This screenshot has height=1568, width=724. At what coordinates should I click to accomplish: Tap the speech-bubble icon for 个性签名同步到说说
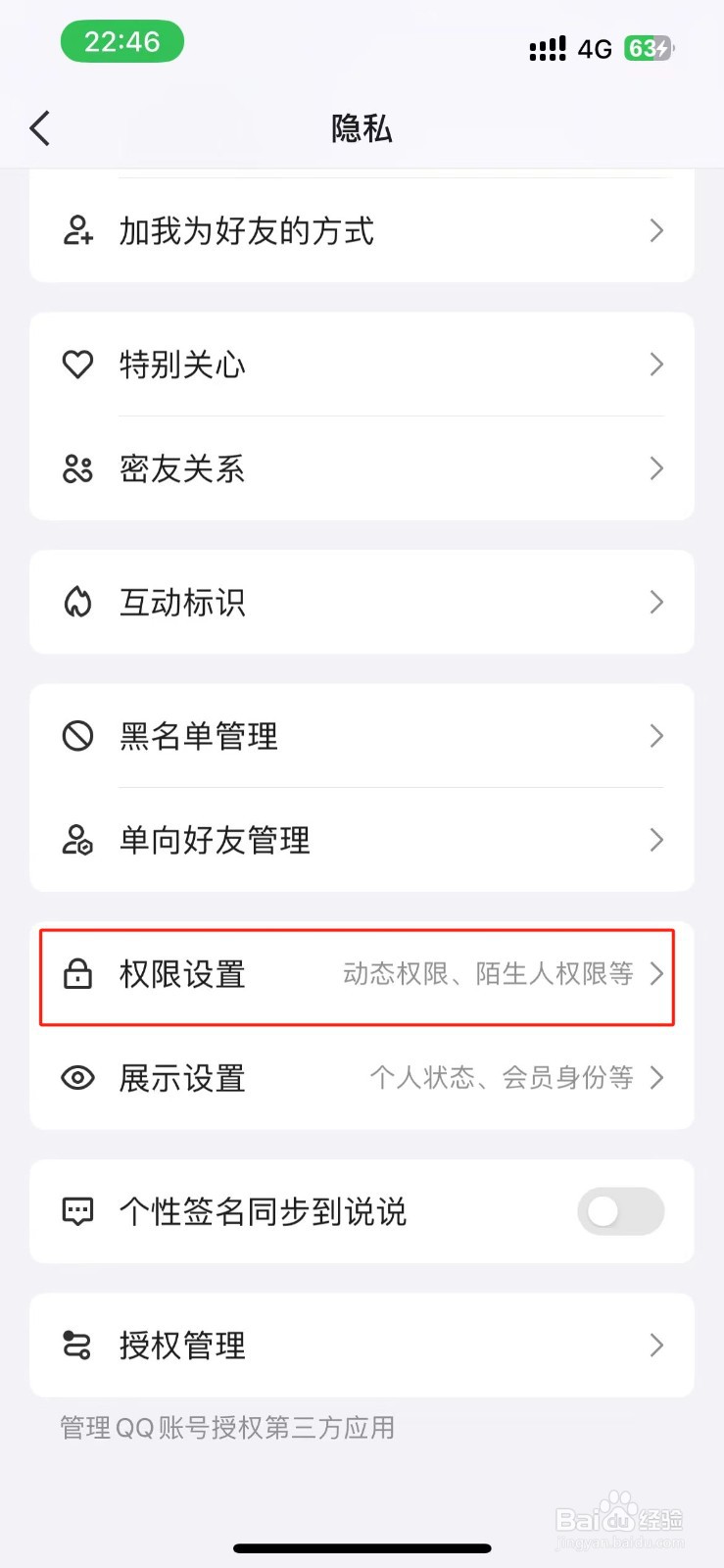[78, 1211]
